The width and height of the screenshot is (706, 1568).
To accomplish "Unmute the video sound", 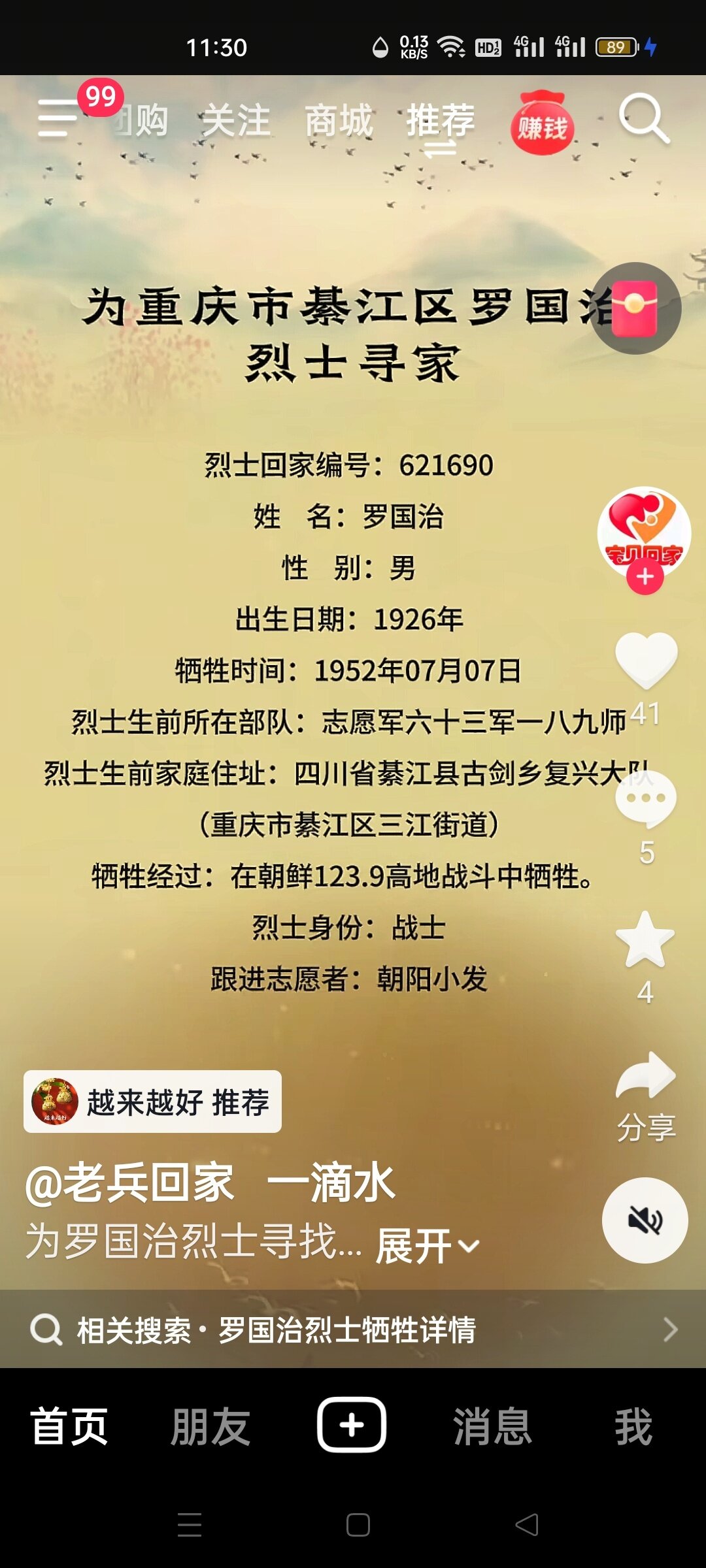I will pos(645,1220).
